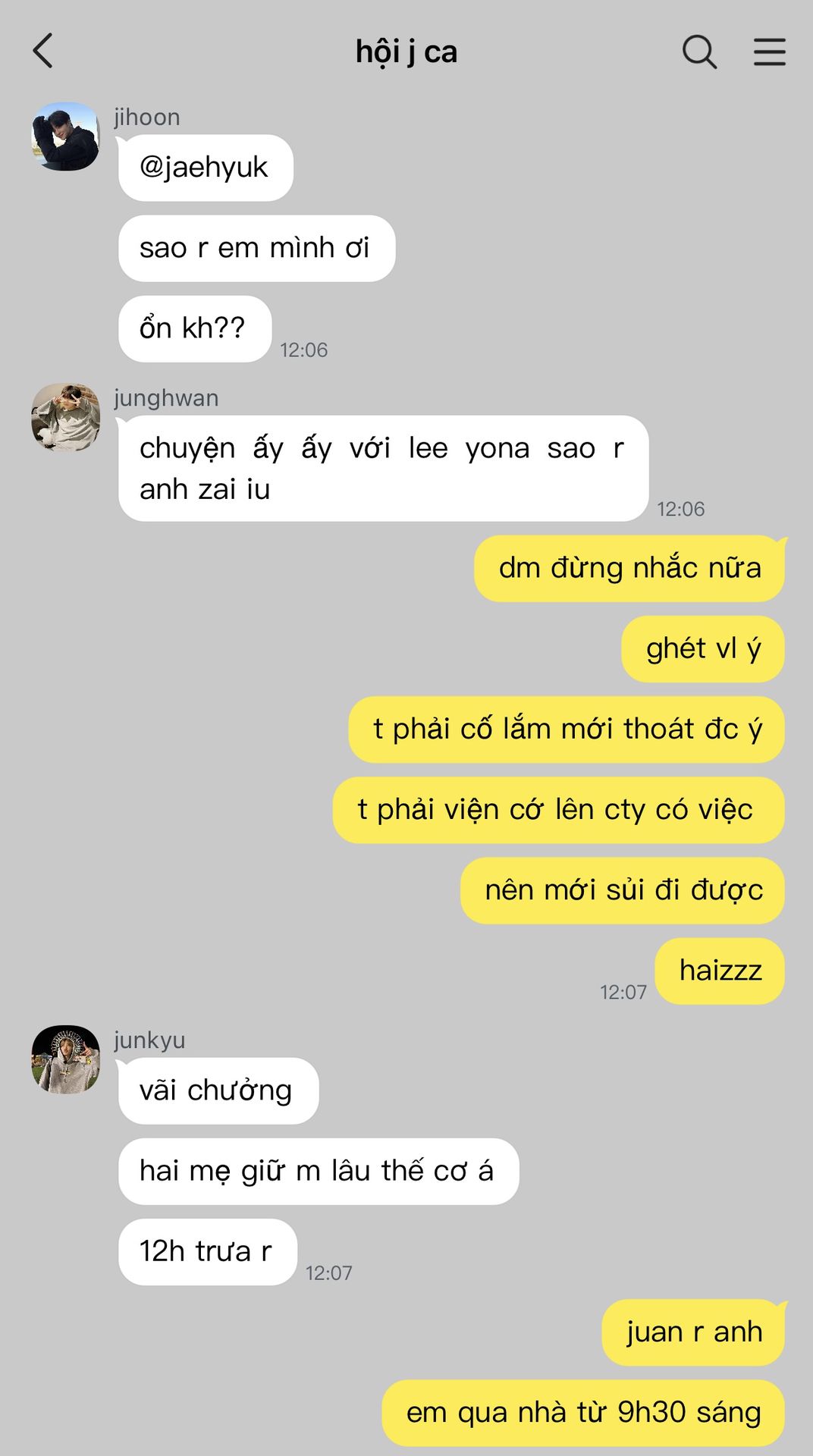
Task: Open the hamburger menu of the chat
Action: click(769, 52)
